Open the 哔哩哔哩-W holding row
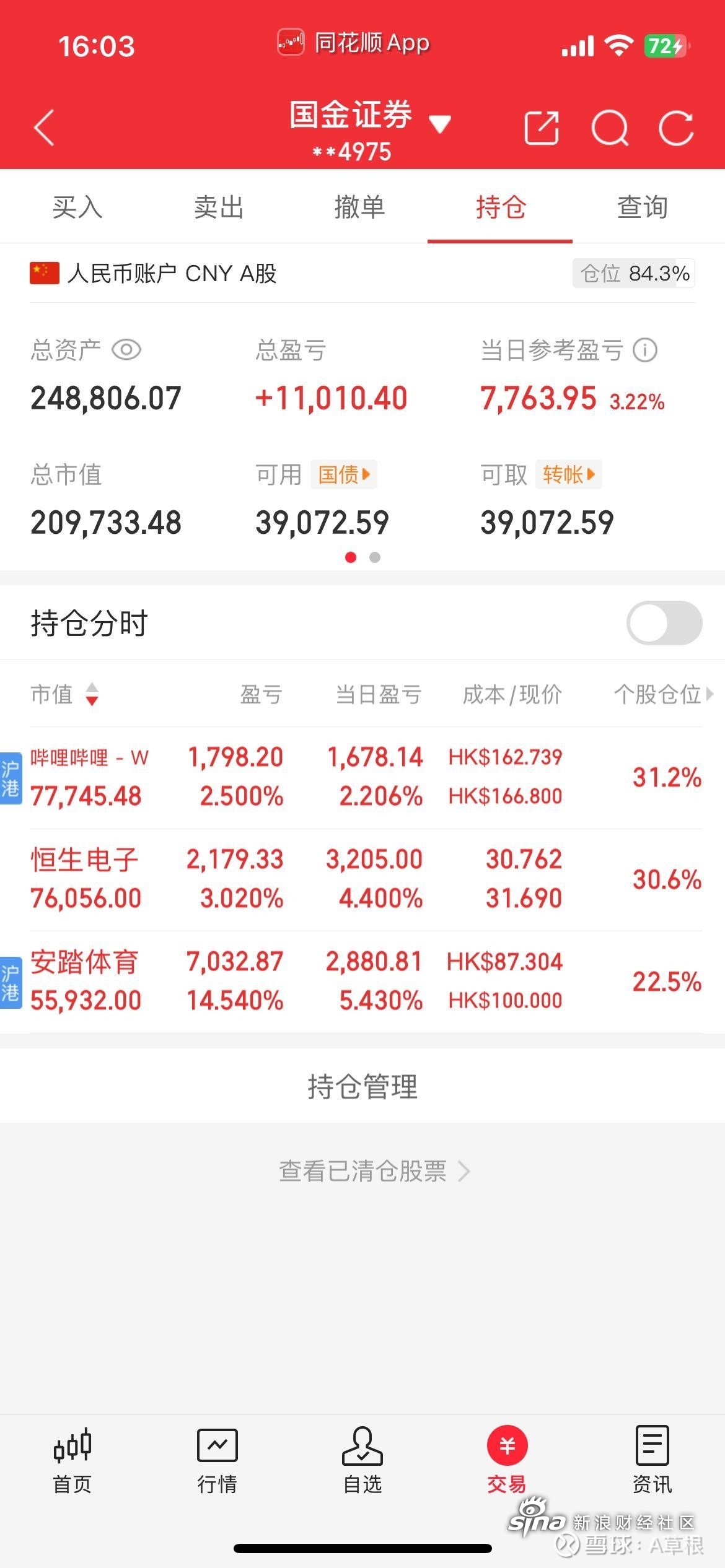Image resolution: width=725 pixels, height=1568 pixels. click(366, 777)
